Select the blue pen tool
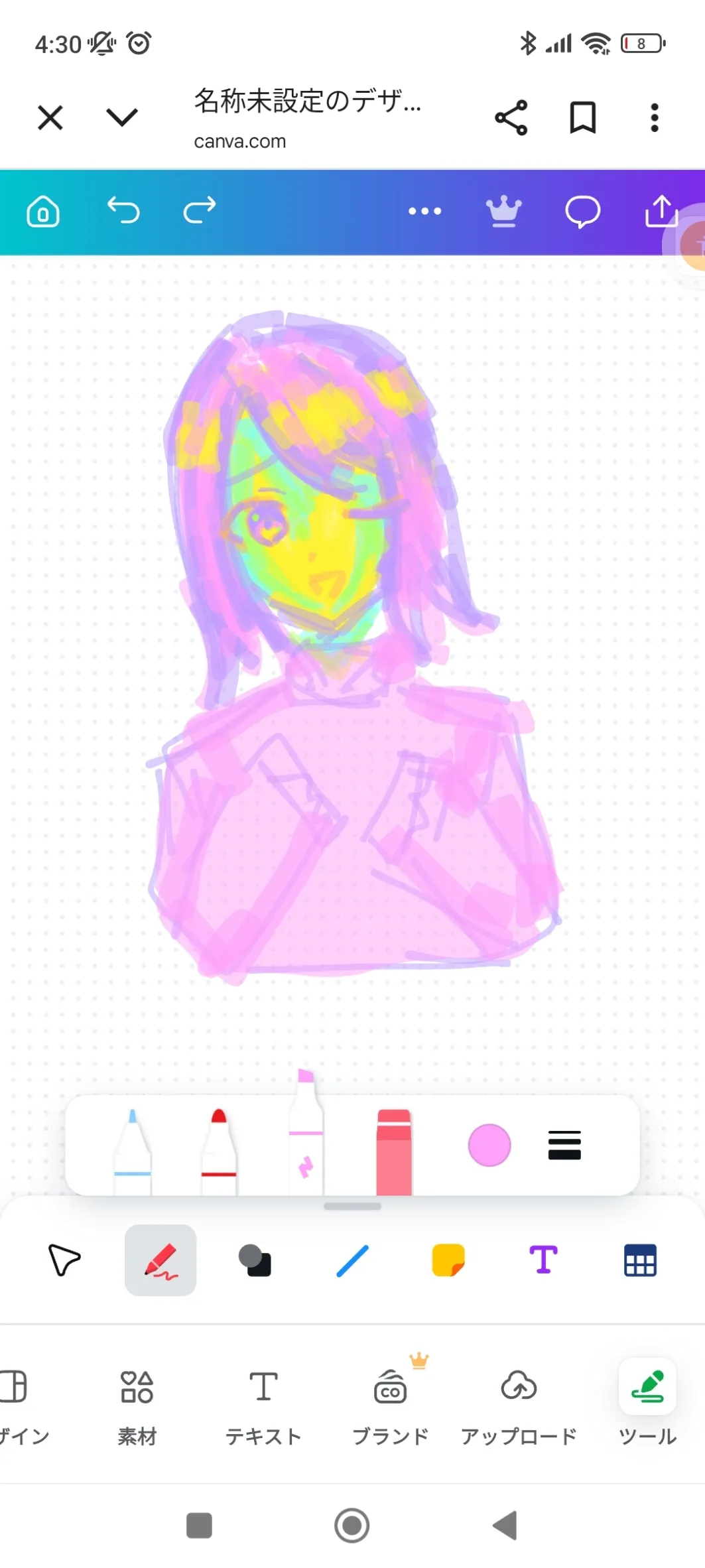This screenshot has height=1568, width=705. [x=133, y=1151]
